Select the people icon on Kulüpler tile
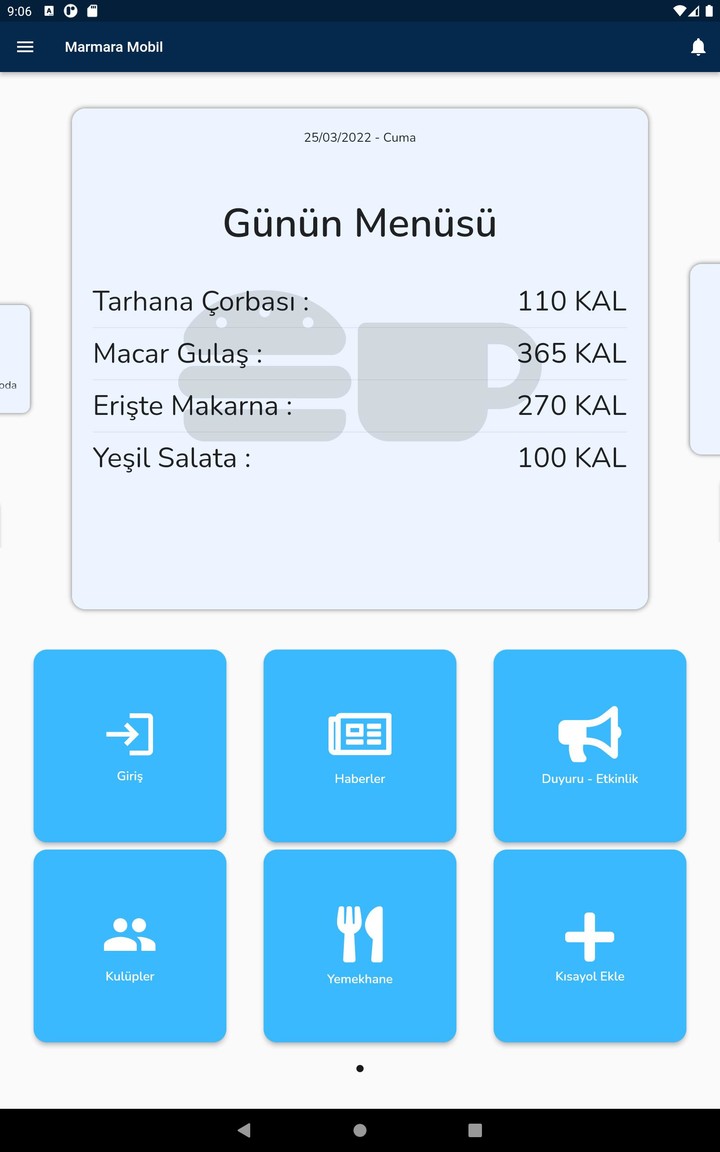The width and height of the screenshot is (720, 1152). click(x=129, y=932)
